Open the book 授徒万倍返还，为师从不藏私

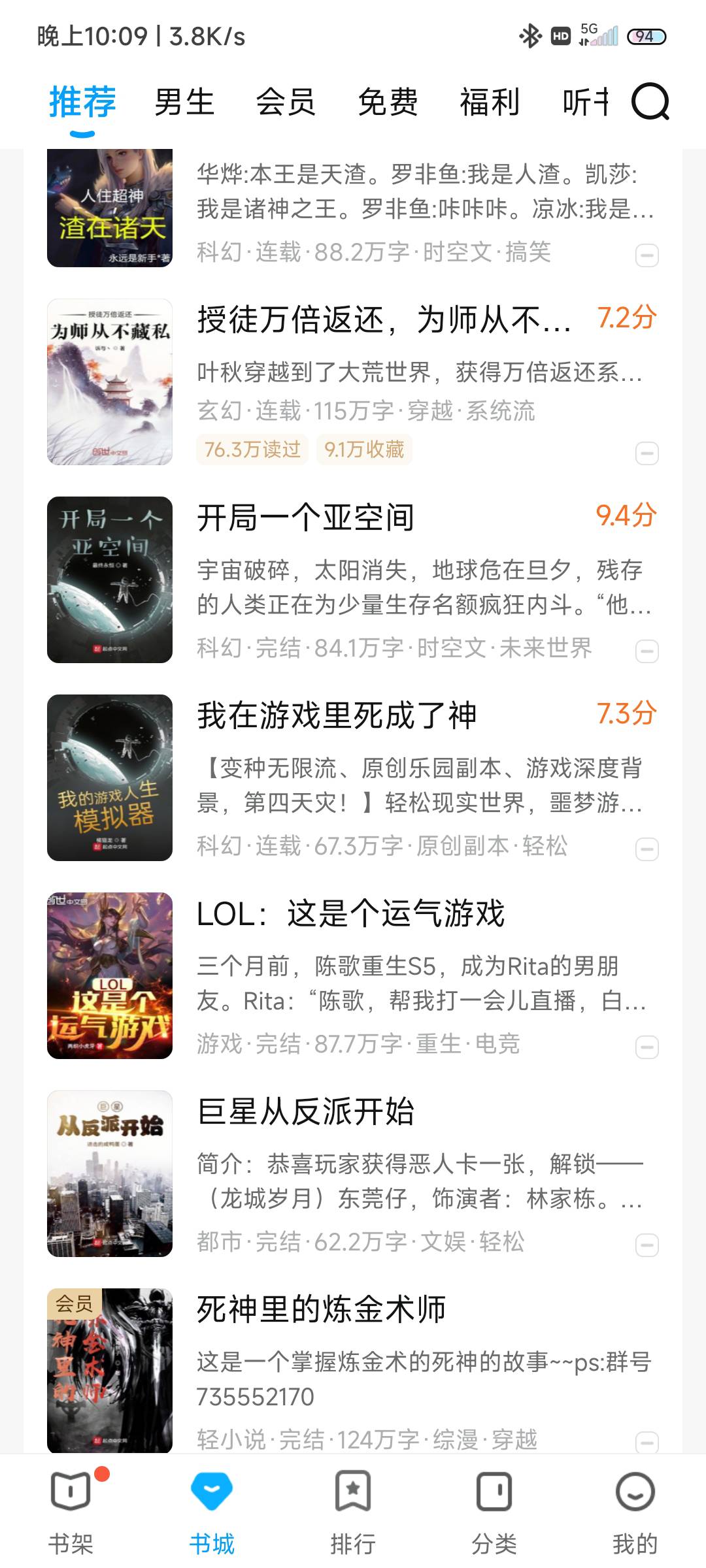[383, 320]
